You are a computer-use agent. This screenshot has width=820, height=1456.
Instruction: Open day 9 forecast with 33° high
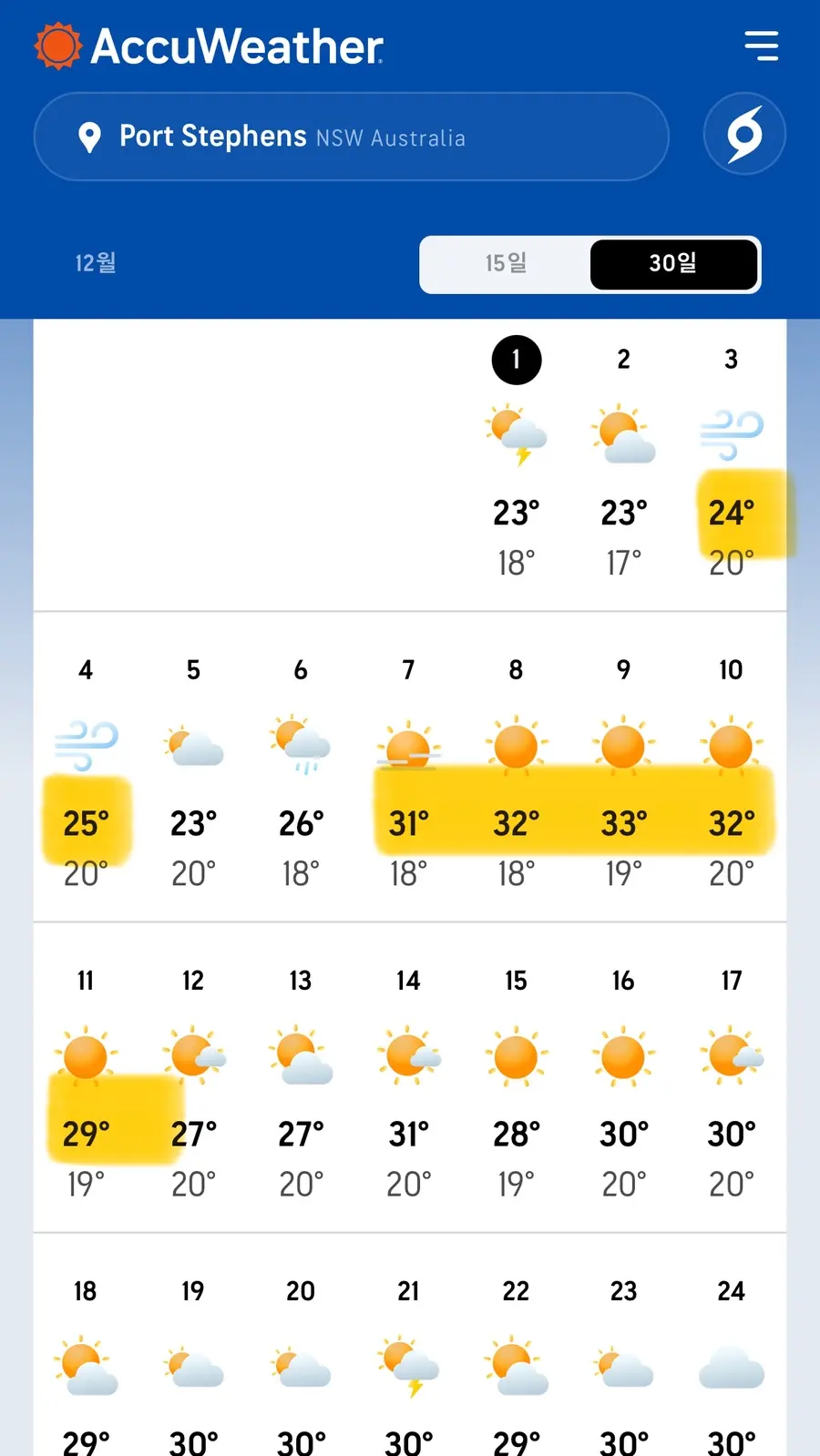624,773
